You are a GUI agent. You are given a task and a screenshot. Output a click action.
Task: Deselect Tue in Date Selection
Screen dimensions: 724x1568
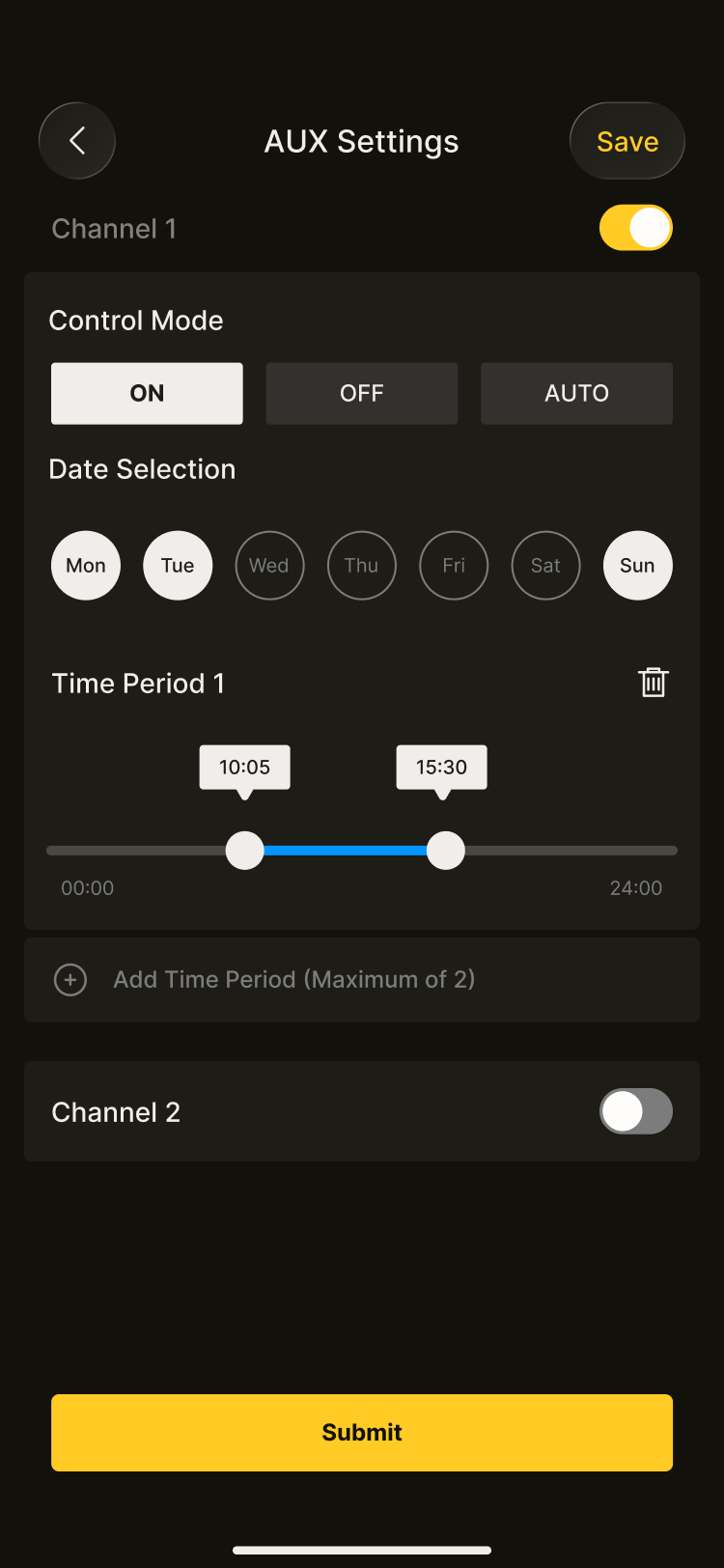coord(178,566)
